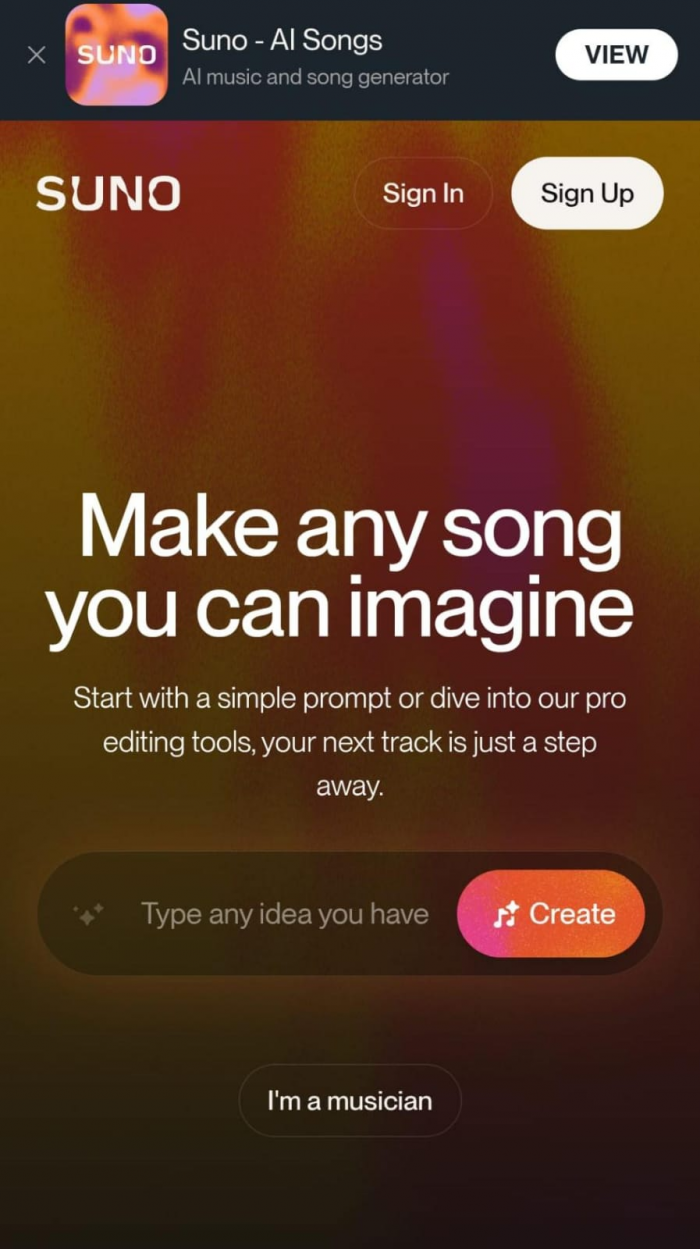Select the 'I'm a musician' option

click(350, 1101)
